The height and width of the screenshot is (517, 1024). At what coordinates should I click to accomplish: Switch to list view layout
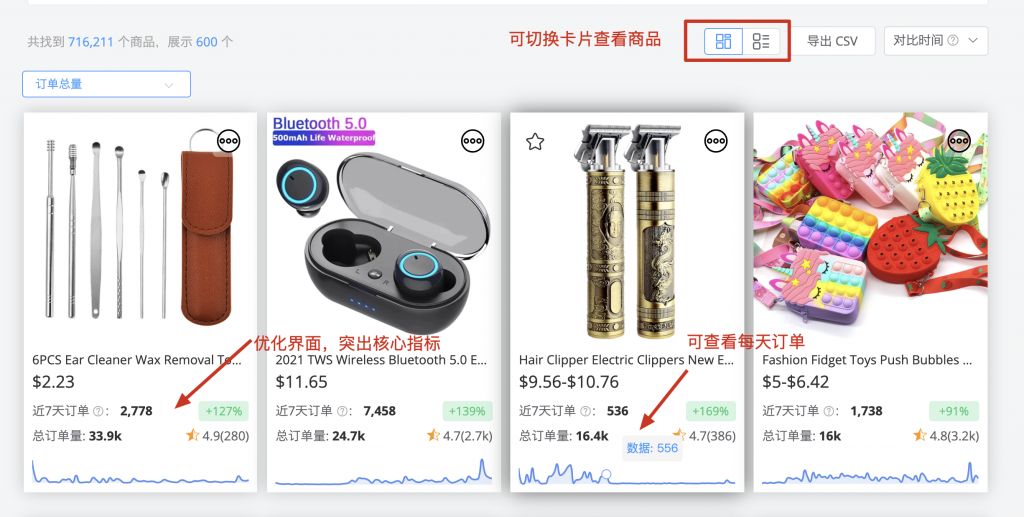click(x=761, y=41)
